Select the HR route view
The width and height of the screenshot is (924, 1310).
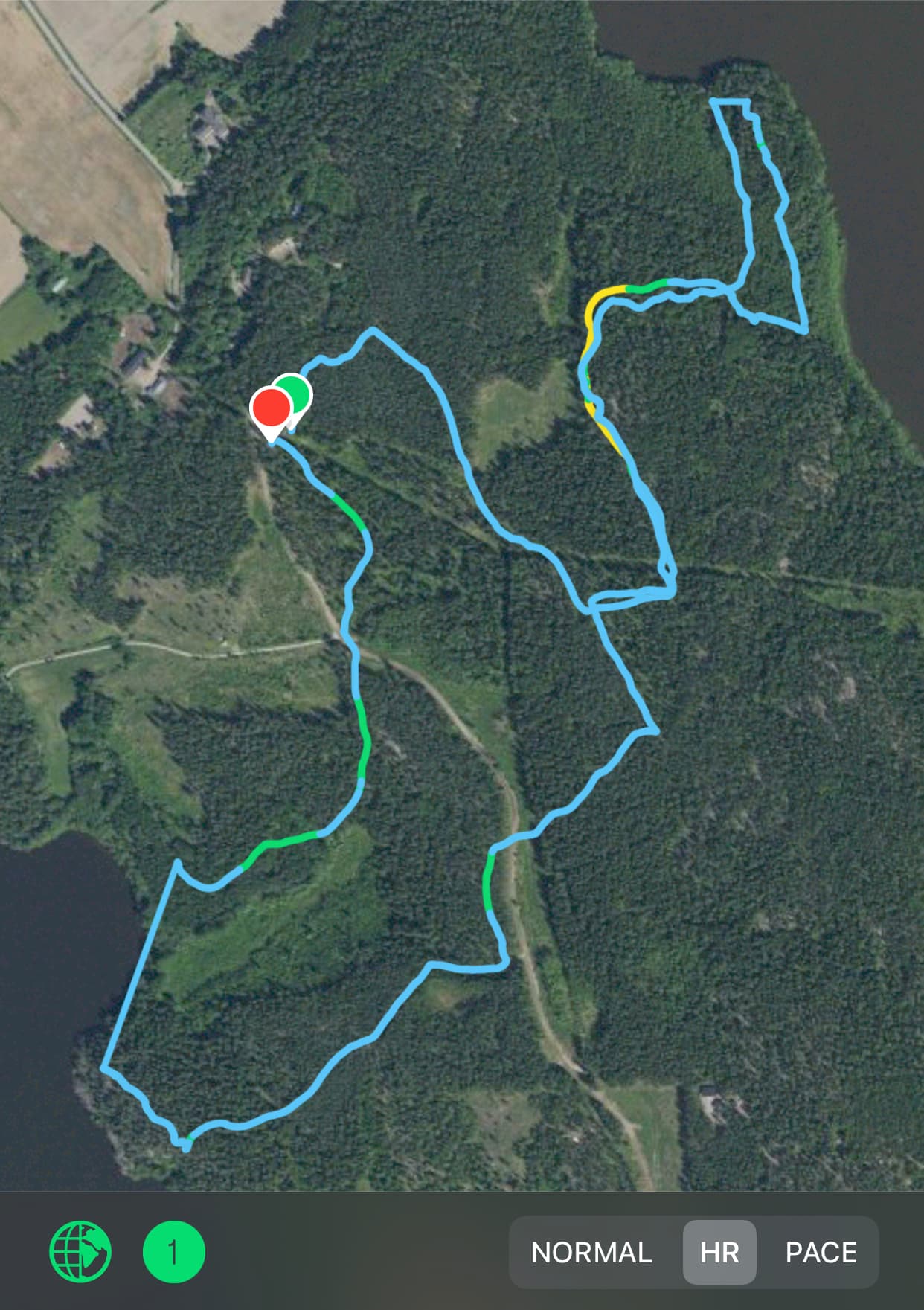[719, 1252]
